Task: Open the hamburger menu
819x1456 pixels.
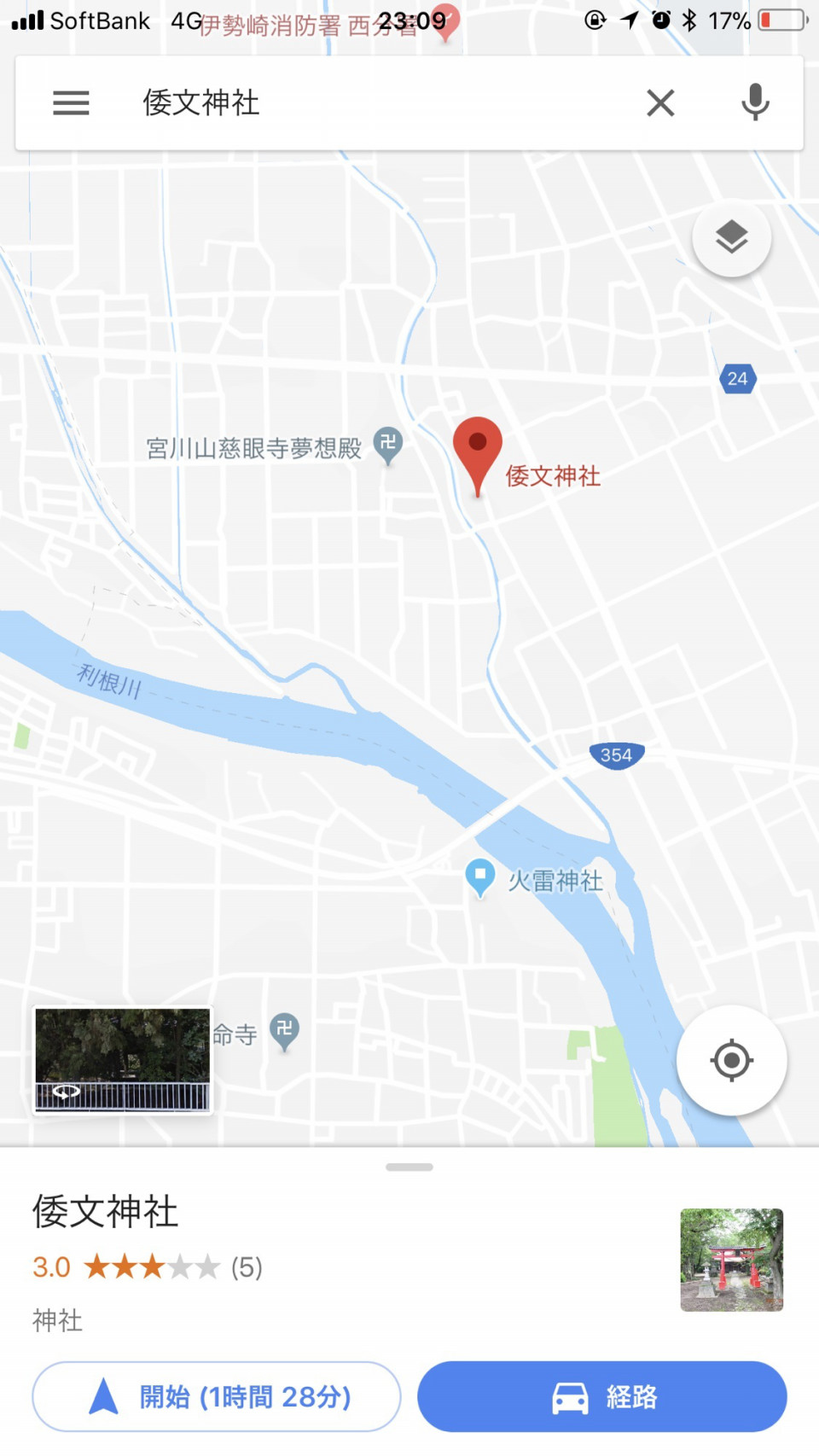Action: pos(71,103)
